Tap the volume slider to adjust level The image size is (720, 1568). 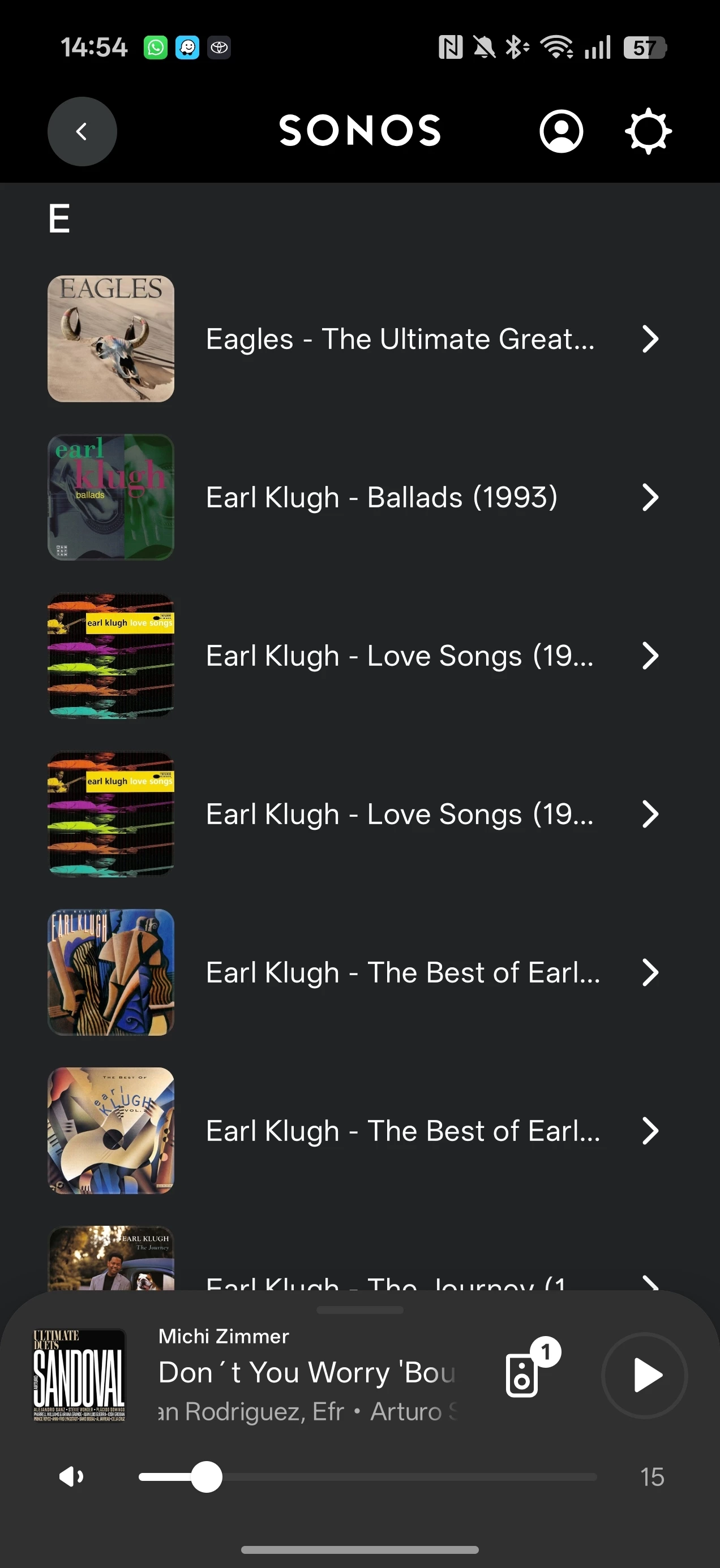point(367,1477)
